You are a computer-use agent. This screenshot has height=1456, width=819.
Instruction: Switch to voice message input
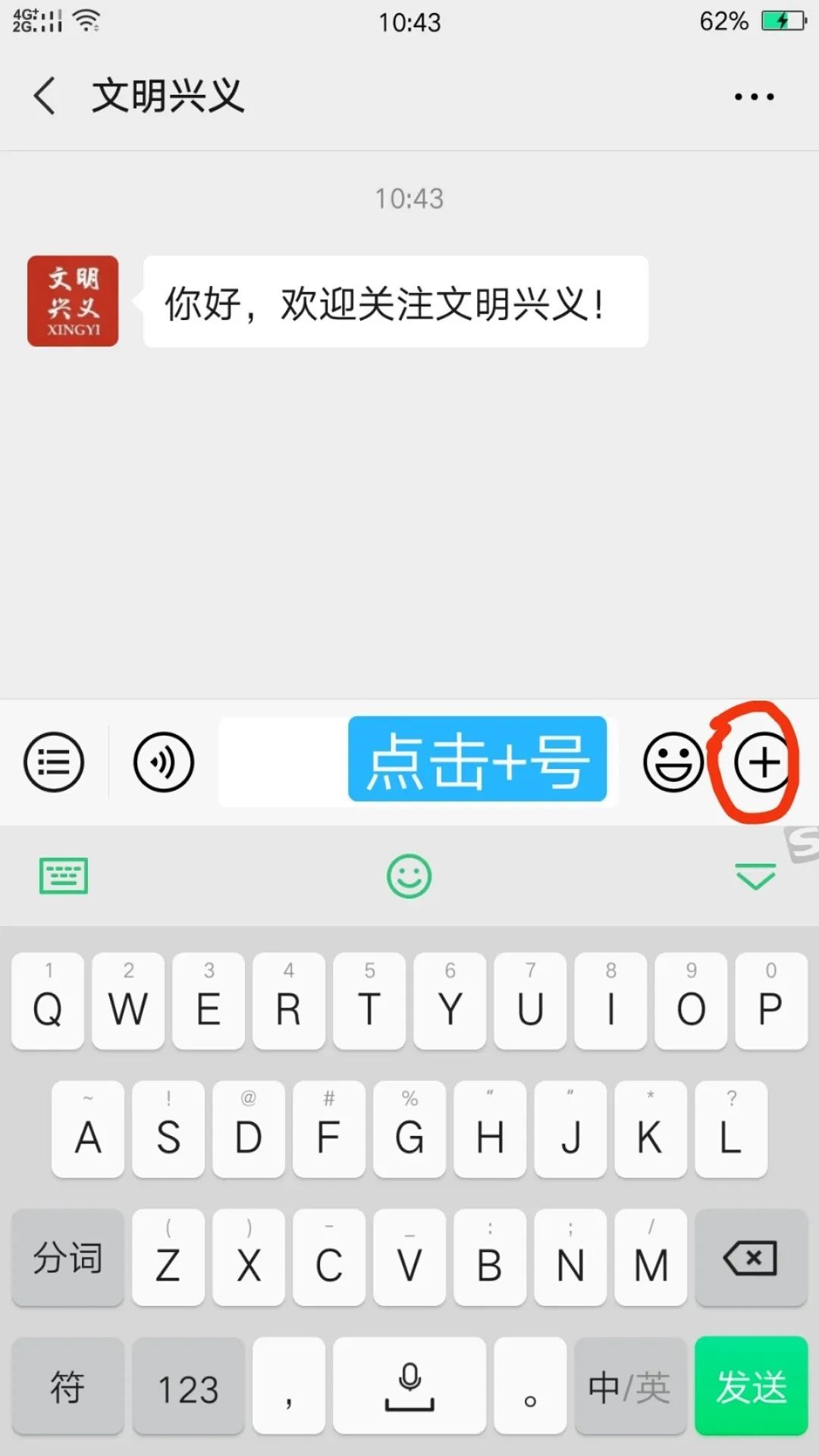(162, 762)
